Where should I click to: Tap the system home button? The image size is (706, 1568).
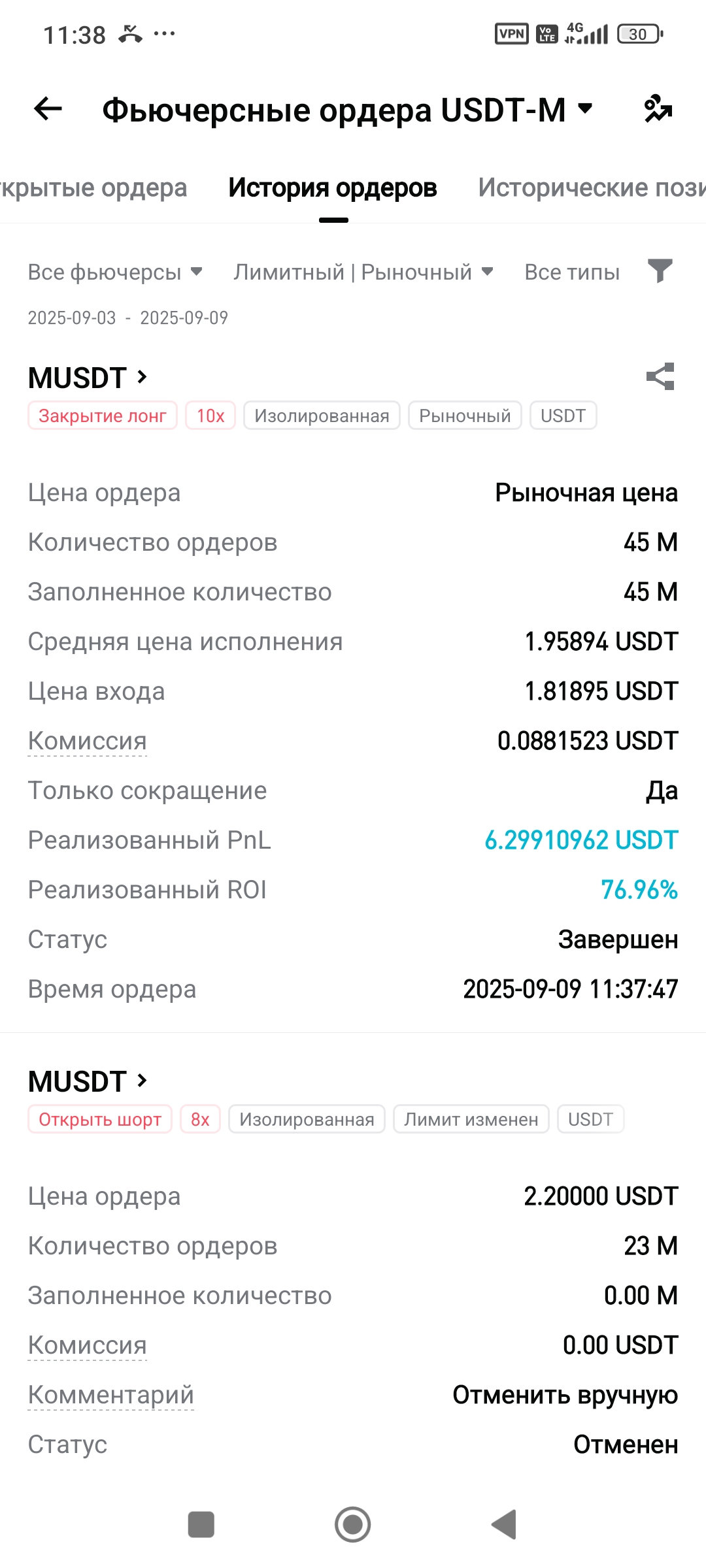click(x=353, y=1525)
